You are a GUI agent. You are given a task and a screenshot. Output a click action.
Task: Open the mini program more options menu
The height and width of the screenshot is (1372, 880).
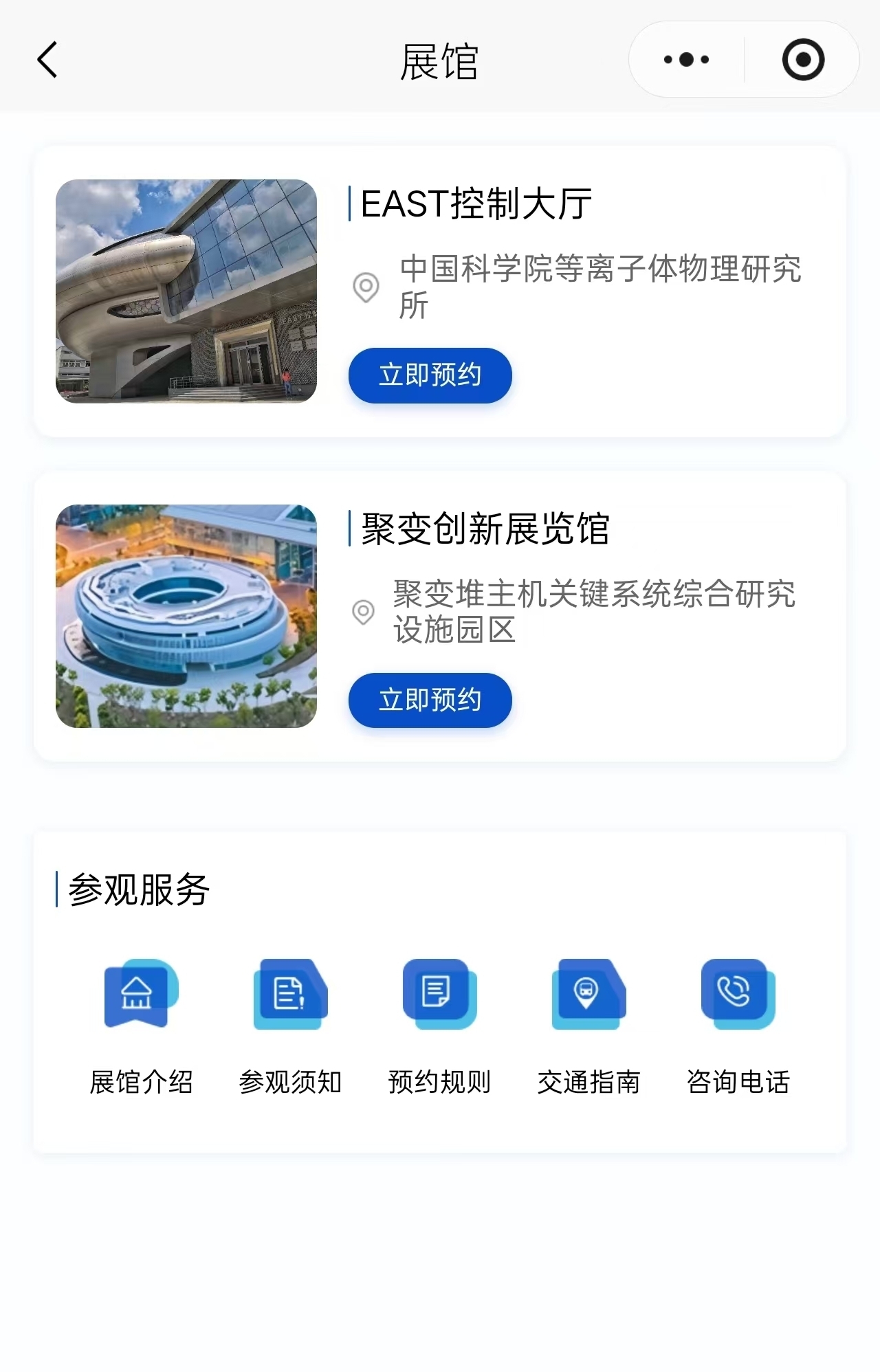point(686,60)
